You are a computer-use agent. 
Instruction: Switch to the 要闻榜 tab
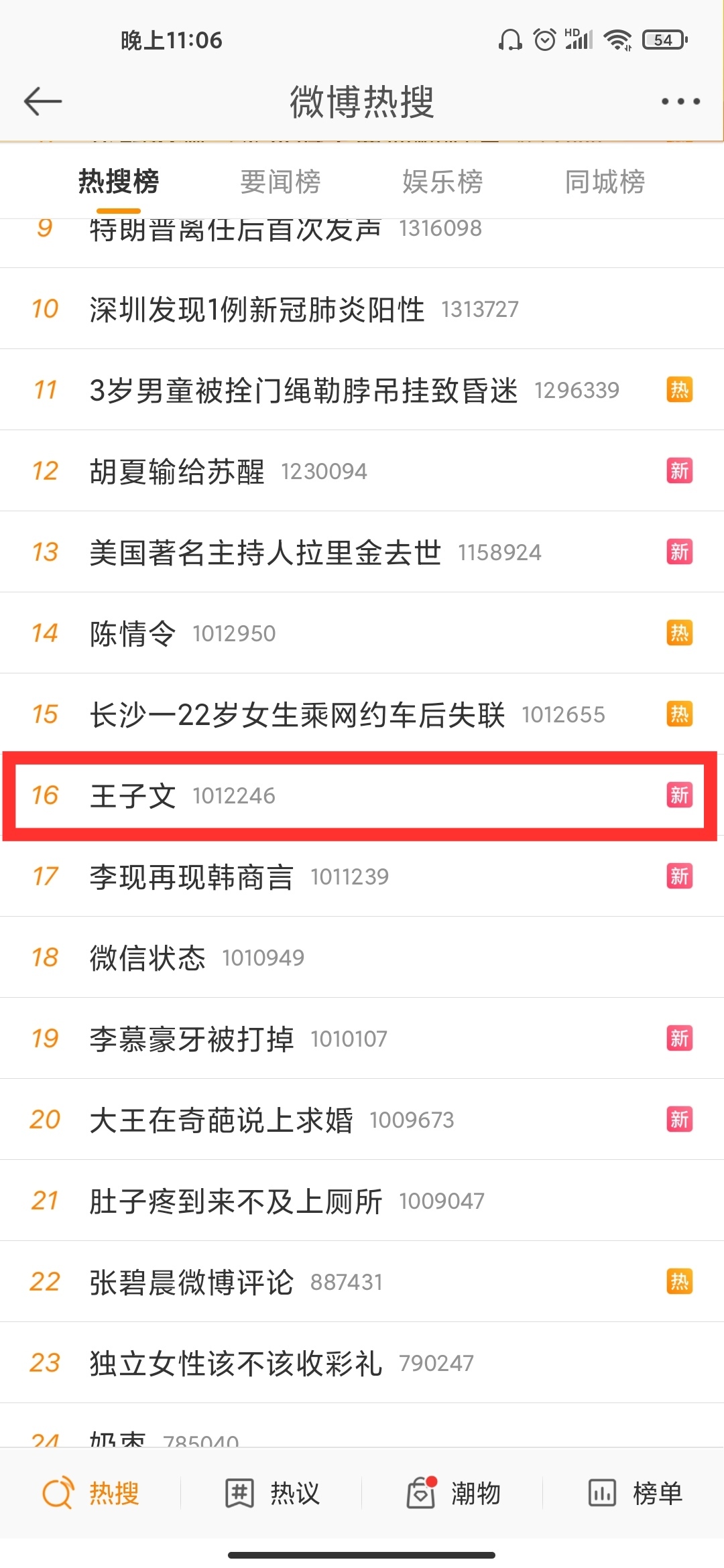[x=280, y=182]
